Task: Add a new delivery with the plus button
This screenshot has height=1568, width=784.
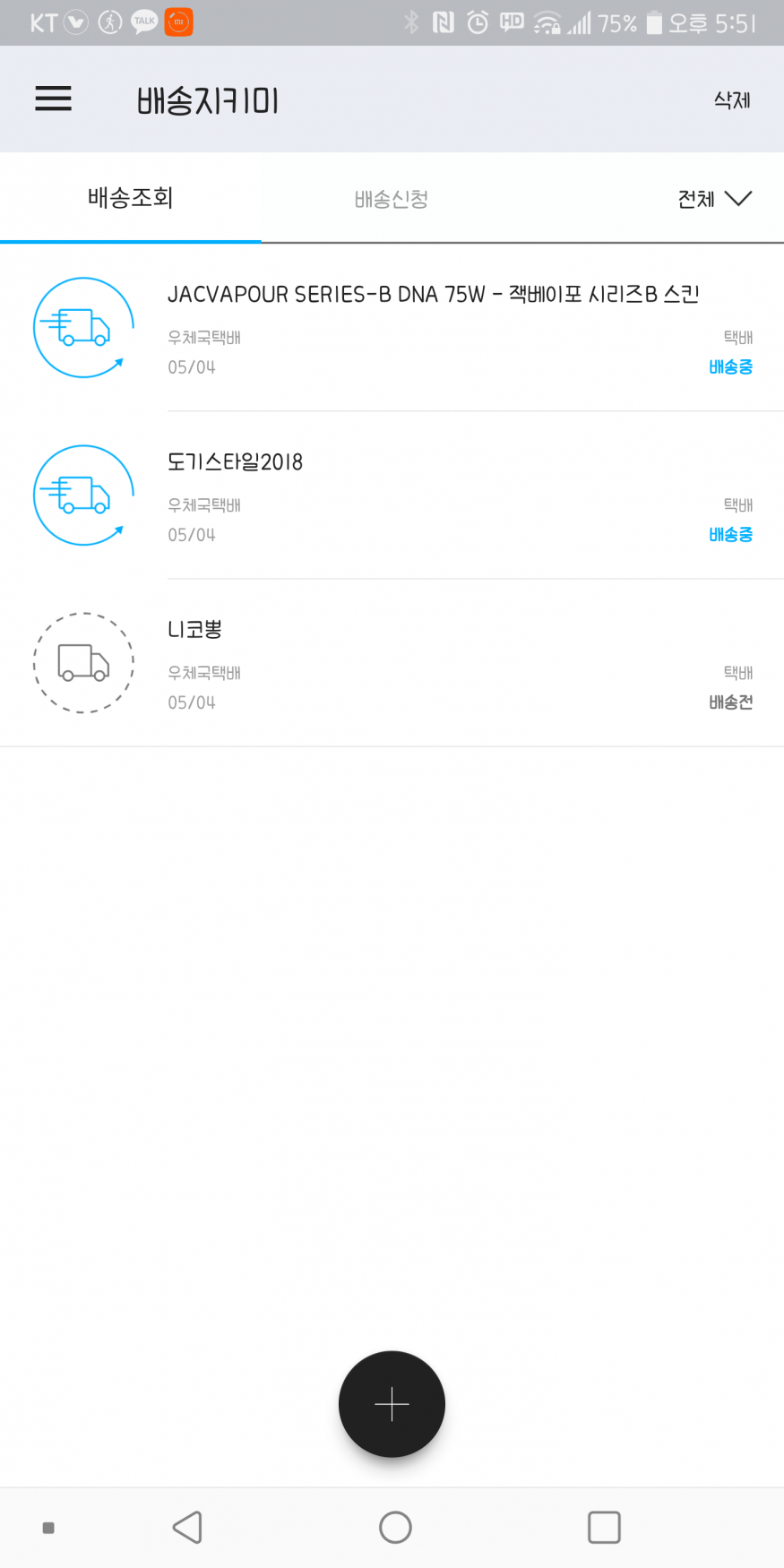Action: click(392, 1404)
